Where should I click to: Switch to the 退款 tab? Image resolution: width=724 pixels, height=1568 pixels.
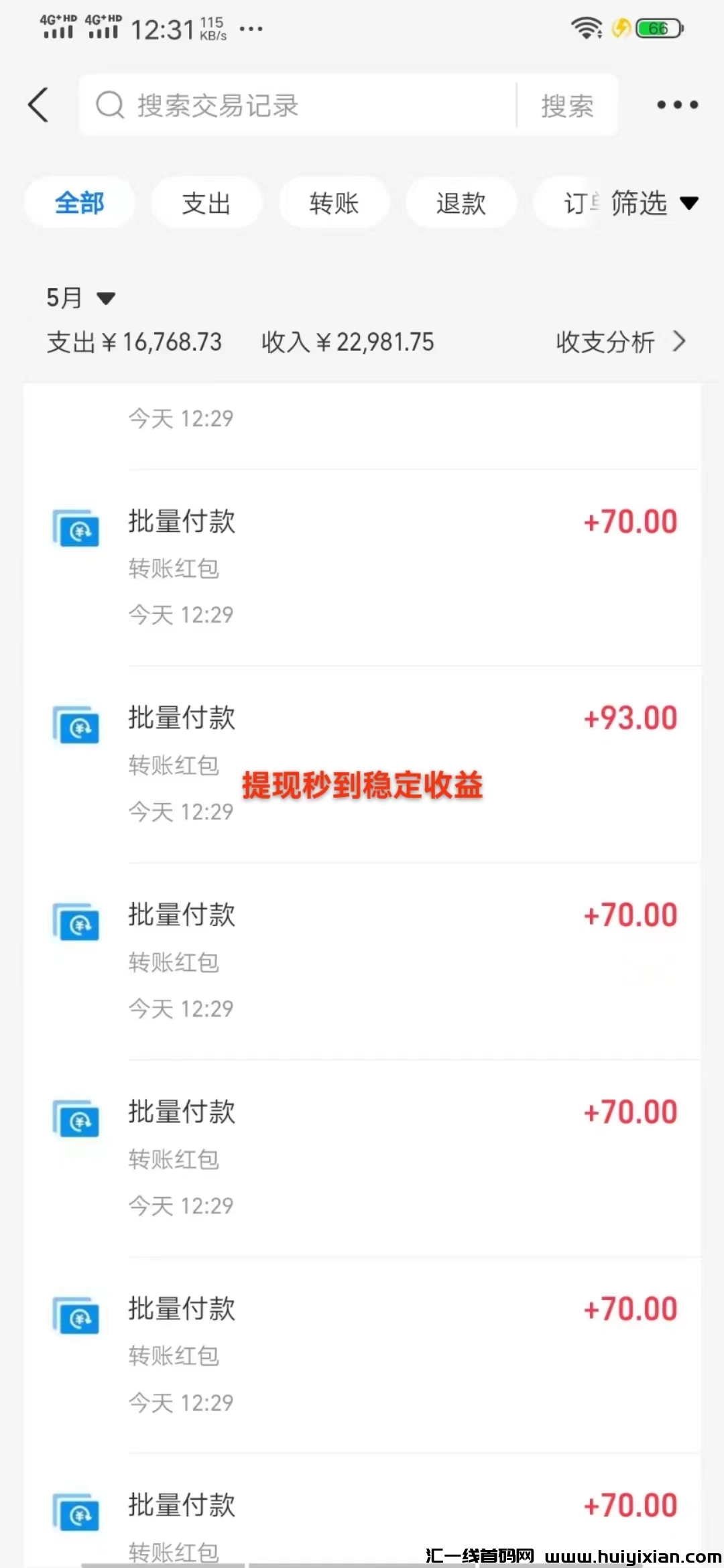pos(461,203)
